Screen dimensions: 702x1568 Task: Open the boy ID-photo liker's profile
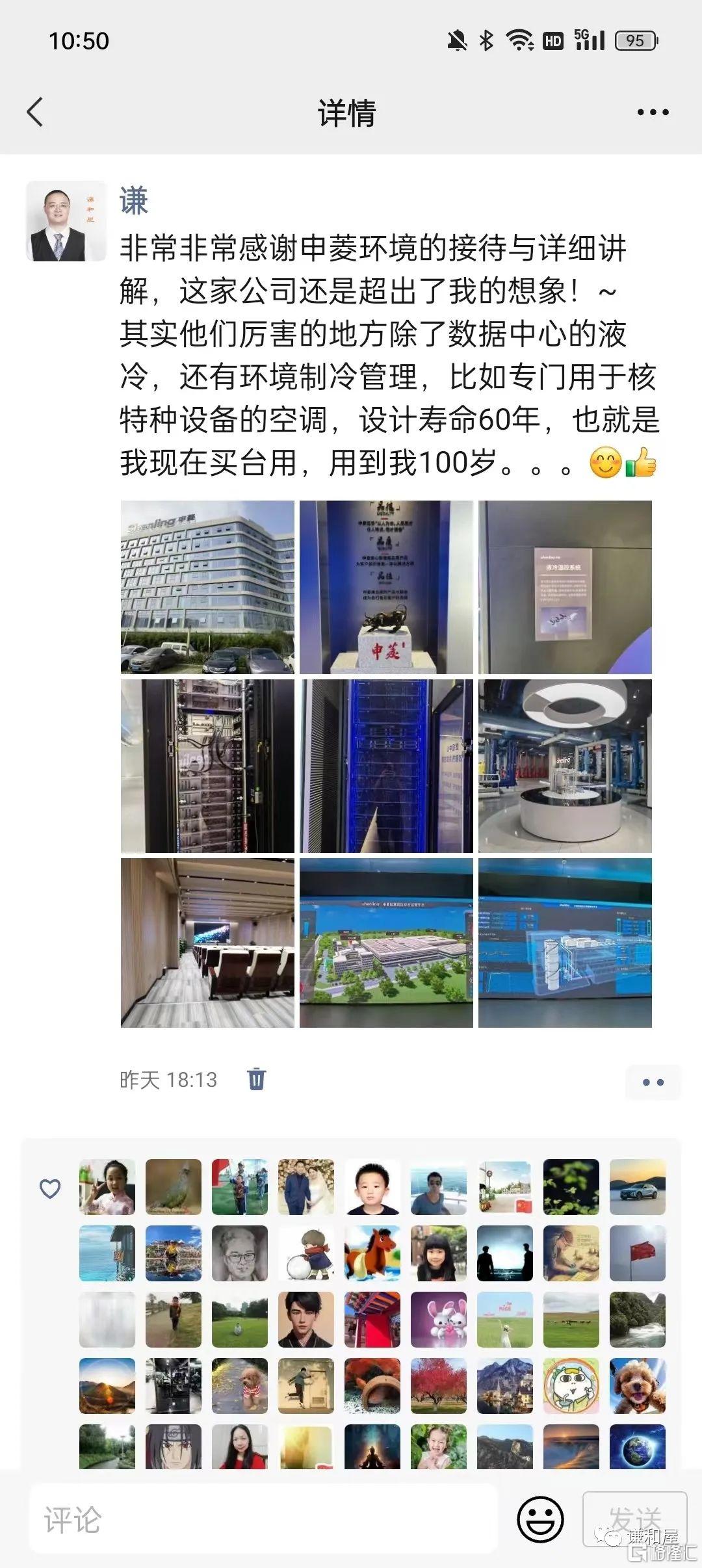click(x=372, y=1187)
